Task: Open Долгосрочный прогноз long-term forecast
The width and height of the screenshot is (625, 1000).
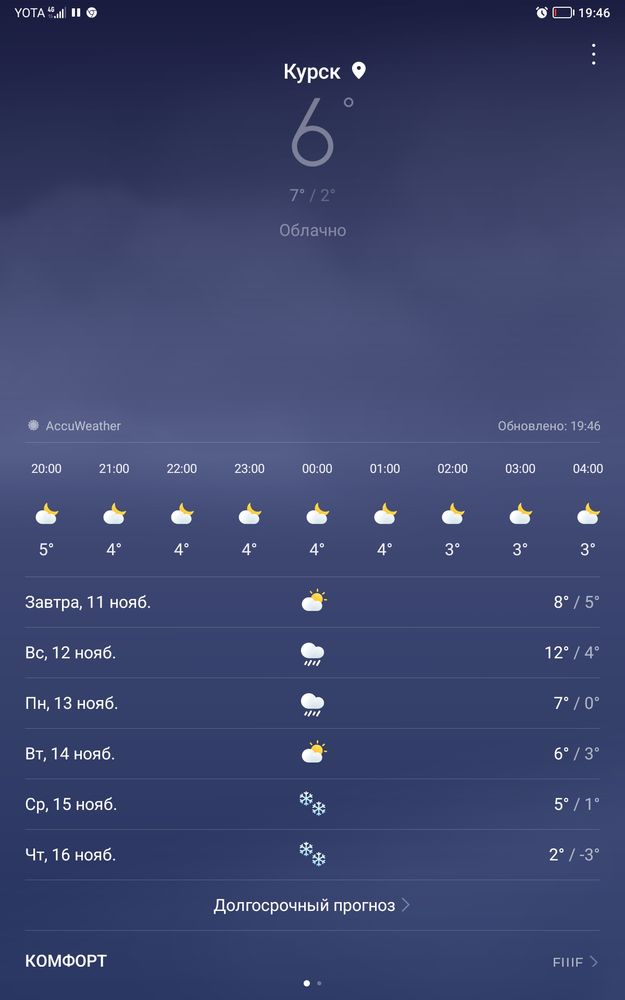Action: coord(312,906)
